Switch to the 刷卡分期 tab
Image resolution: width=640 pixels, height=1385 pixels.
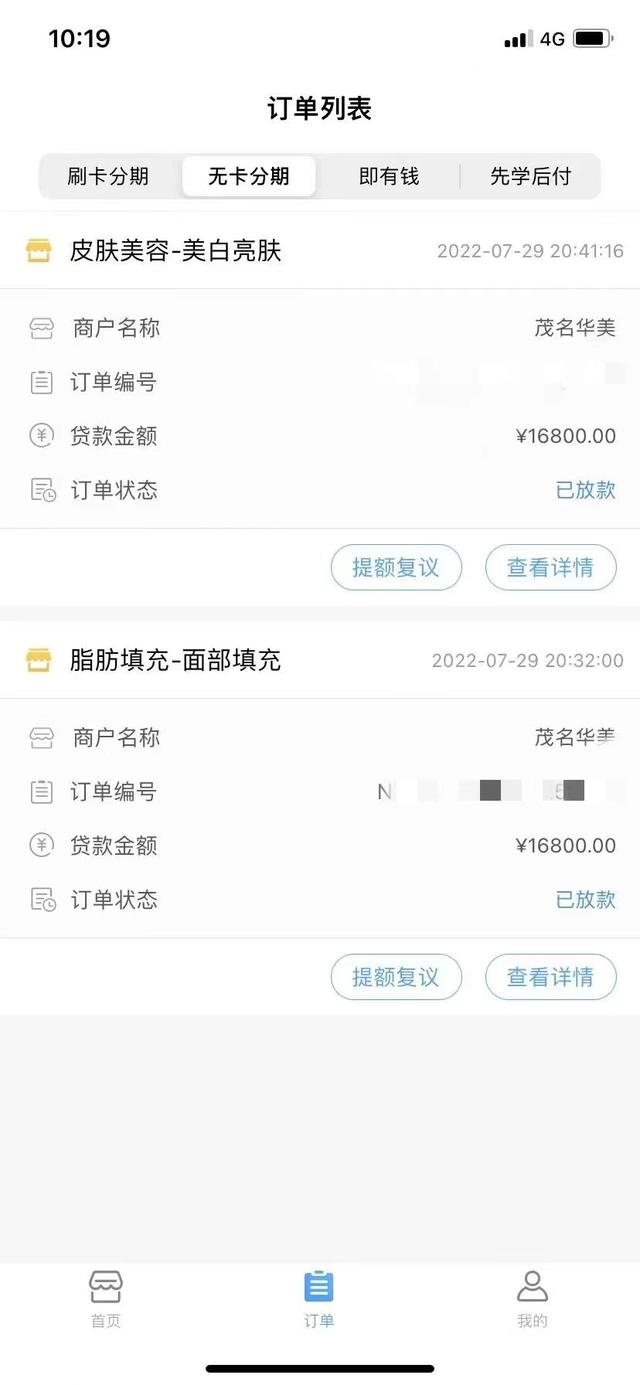108,177
